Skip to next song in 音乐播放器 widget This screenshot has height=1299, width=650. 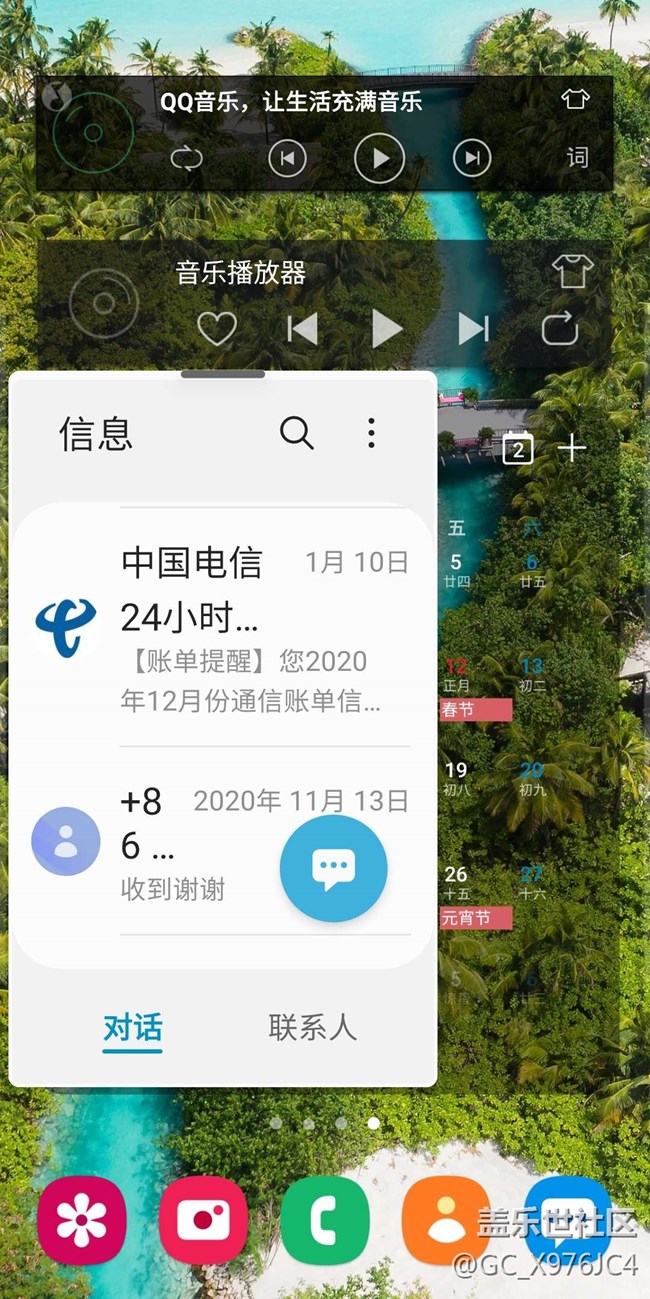pyautogui.click(x=474, y=328)
